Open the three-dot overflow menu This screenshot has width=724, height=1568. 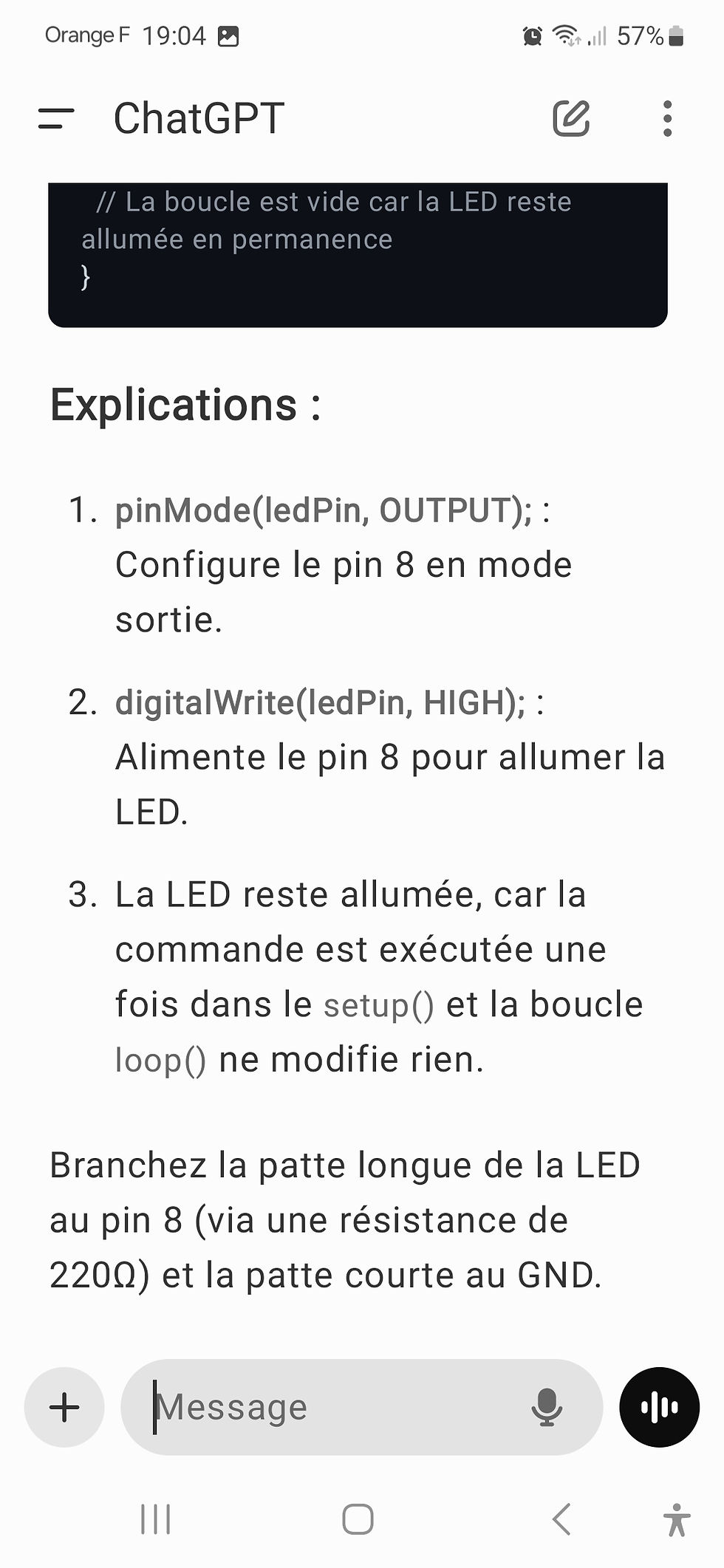tap(667, 118)
